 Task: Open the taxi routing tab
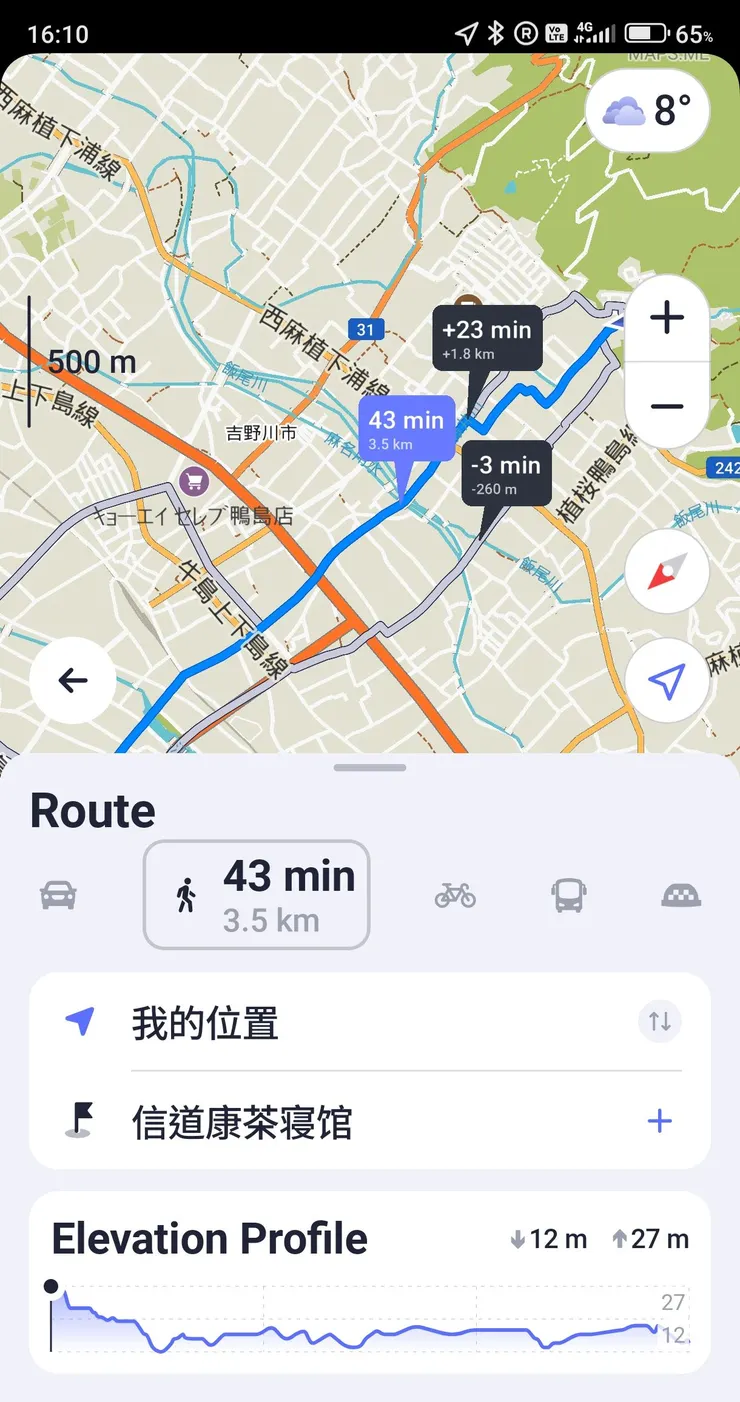point(680,894)
